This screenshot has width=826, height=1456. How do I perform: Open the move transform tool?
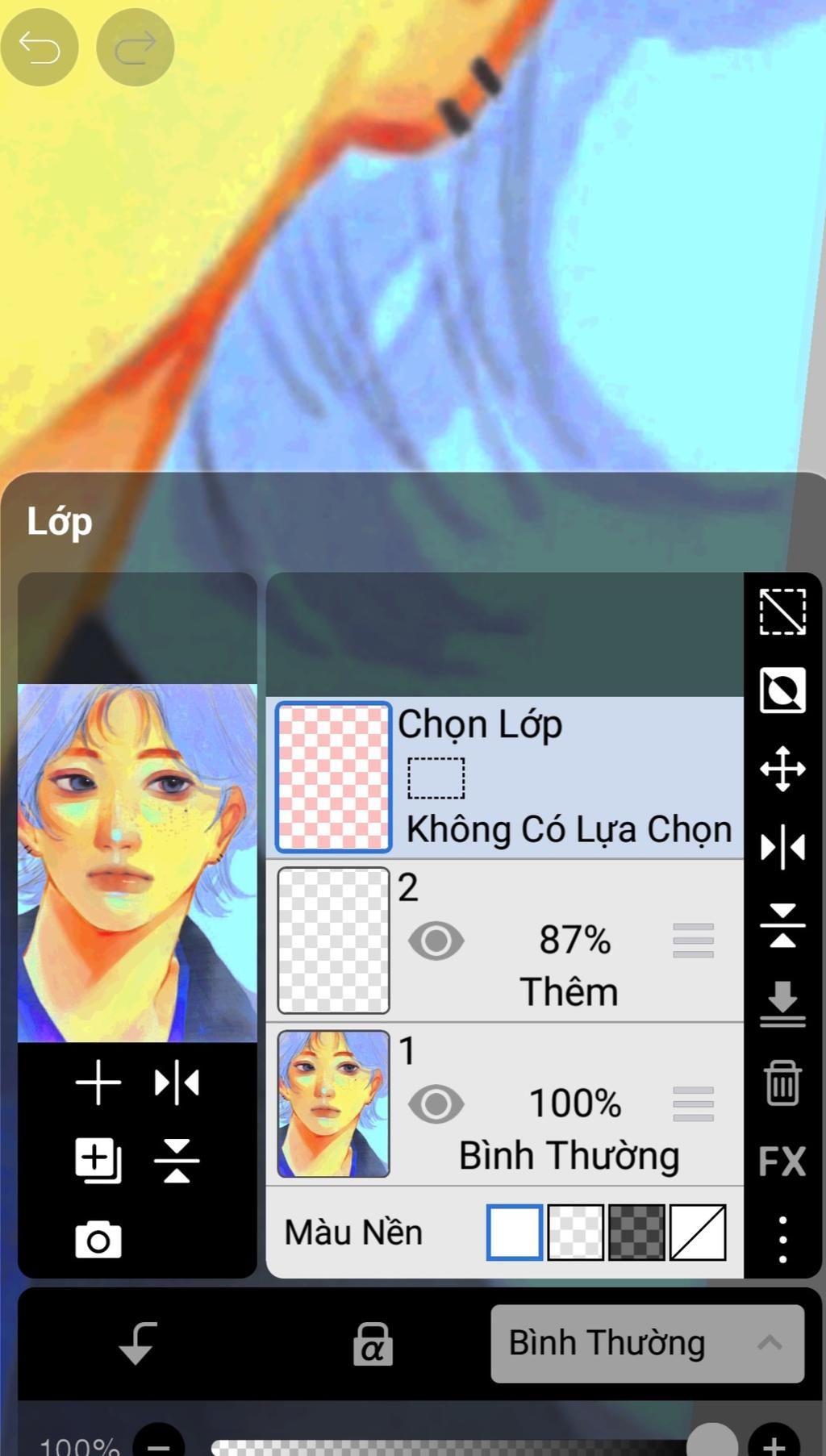point(782,769)
